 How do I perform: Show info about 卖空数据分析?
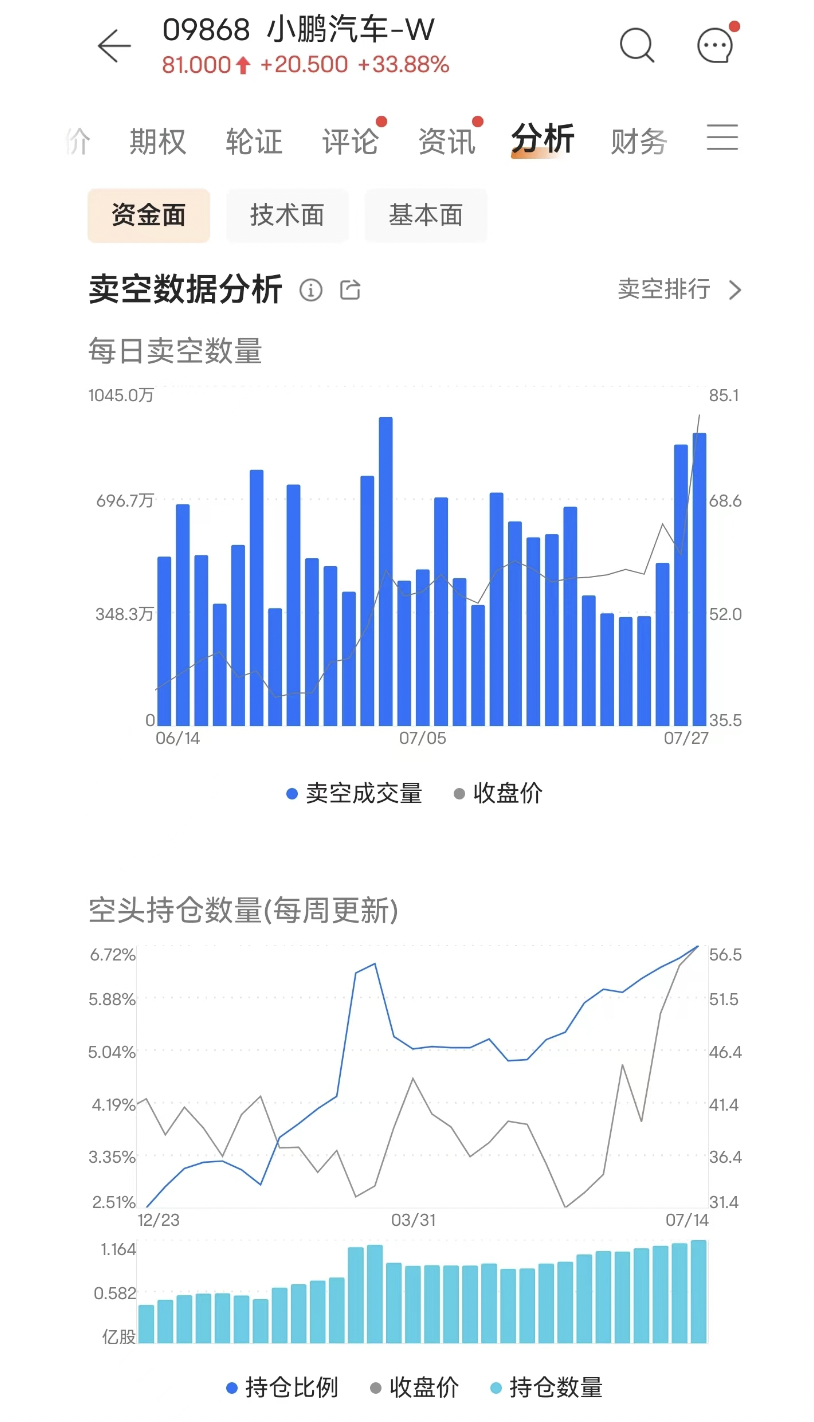pyautogui.click(x=311, y=290)
